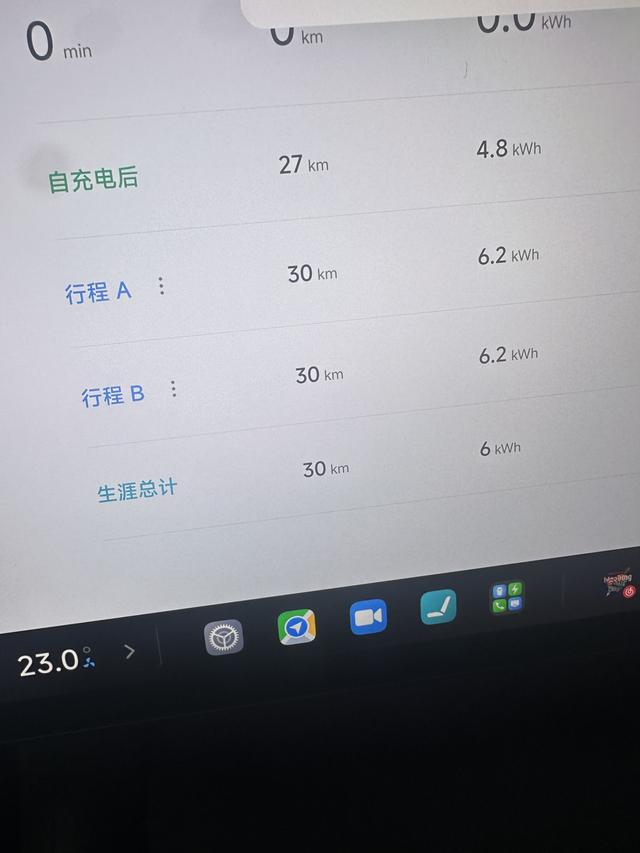This screenshot has height=853, width=640.
Task: Open the video camera app
Action: pyautogui.click(x=368, y=617)
